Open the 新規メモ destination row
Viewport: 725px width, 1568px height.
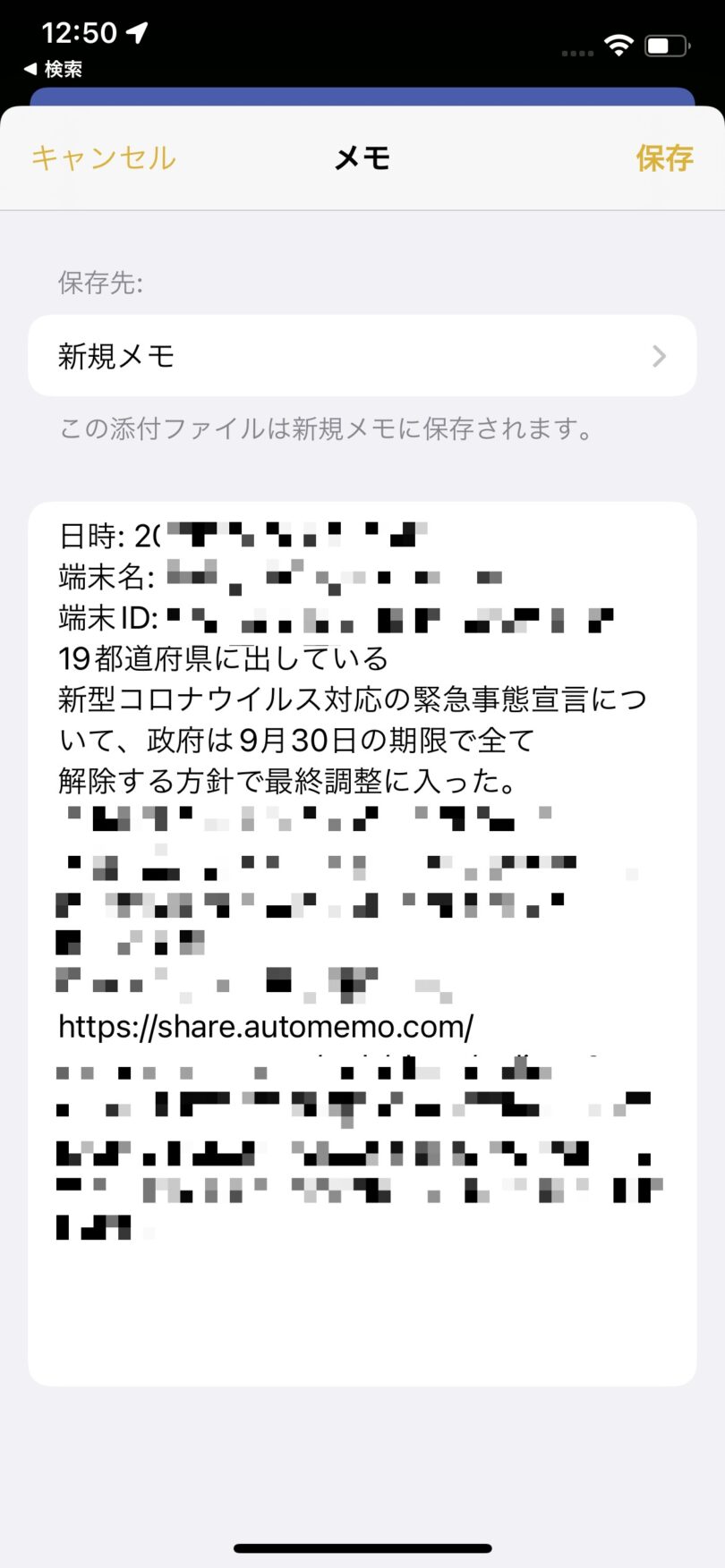coord(362,356)
